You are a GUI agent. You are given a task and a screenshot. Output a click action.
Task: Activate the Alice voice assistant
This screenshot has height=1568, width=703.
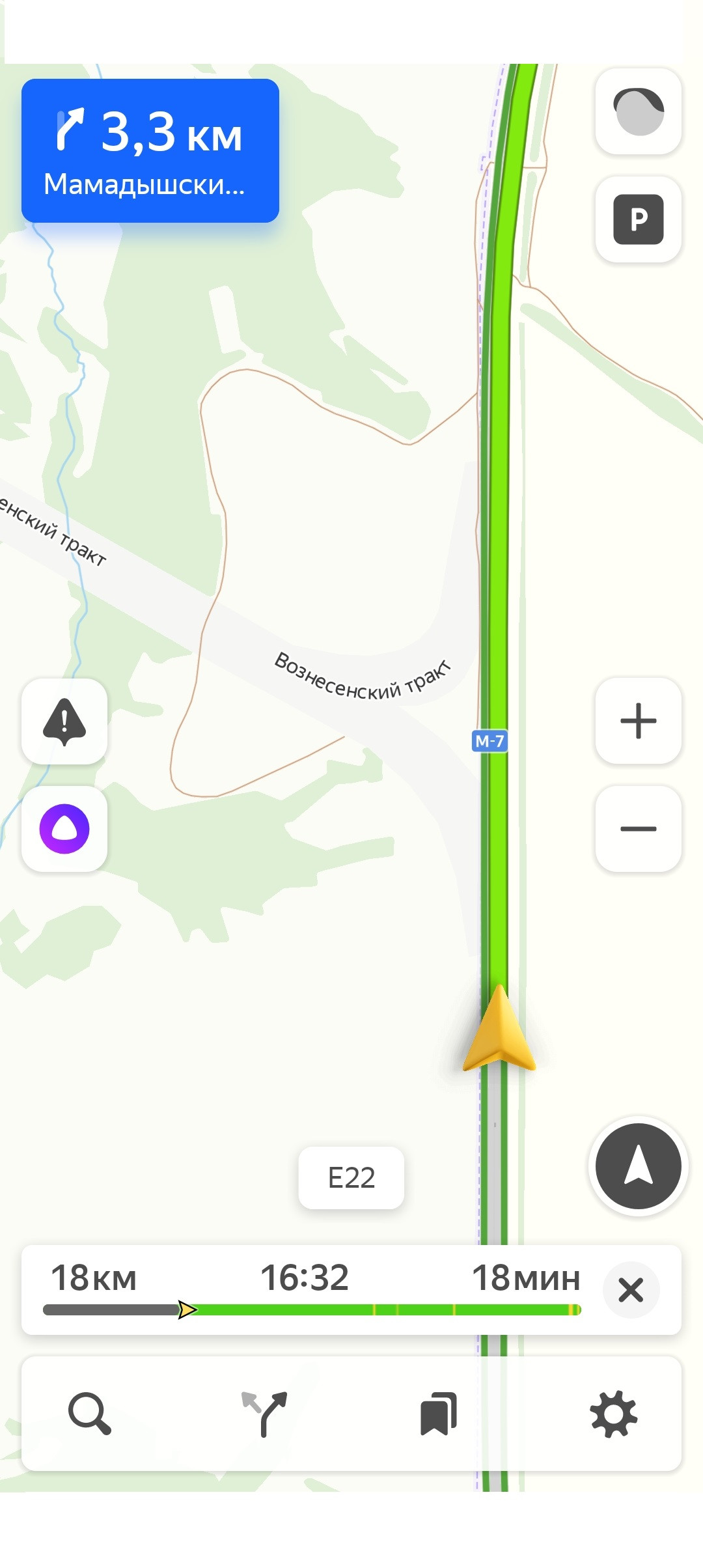[x=64, y=828]
